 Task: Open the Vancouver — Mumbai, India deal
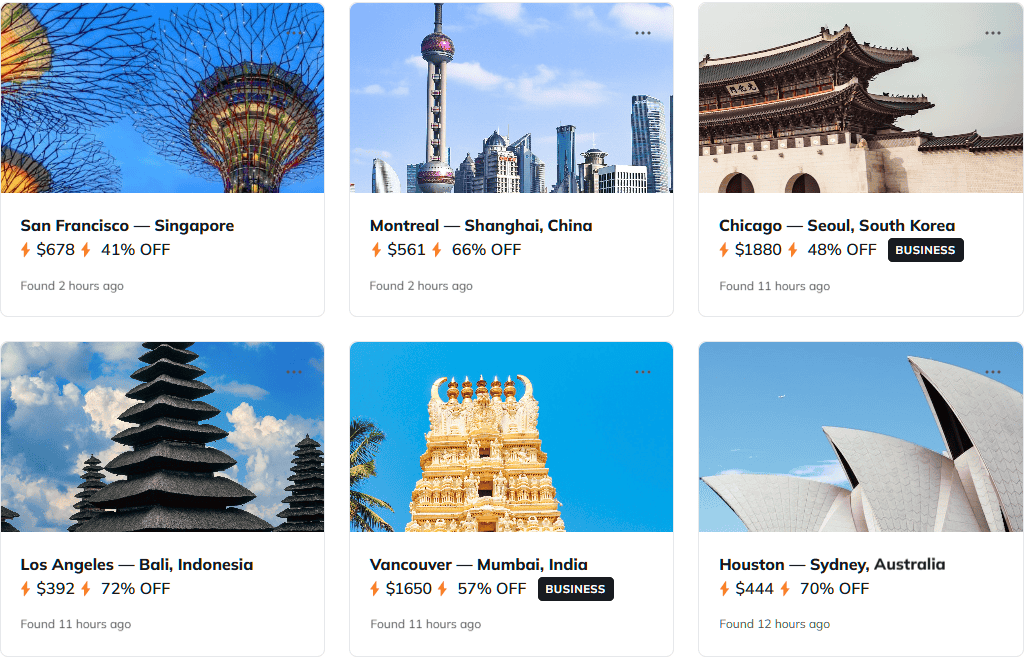[479, 565]
